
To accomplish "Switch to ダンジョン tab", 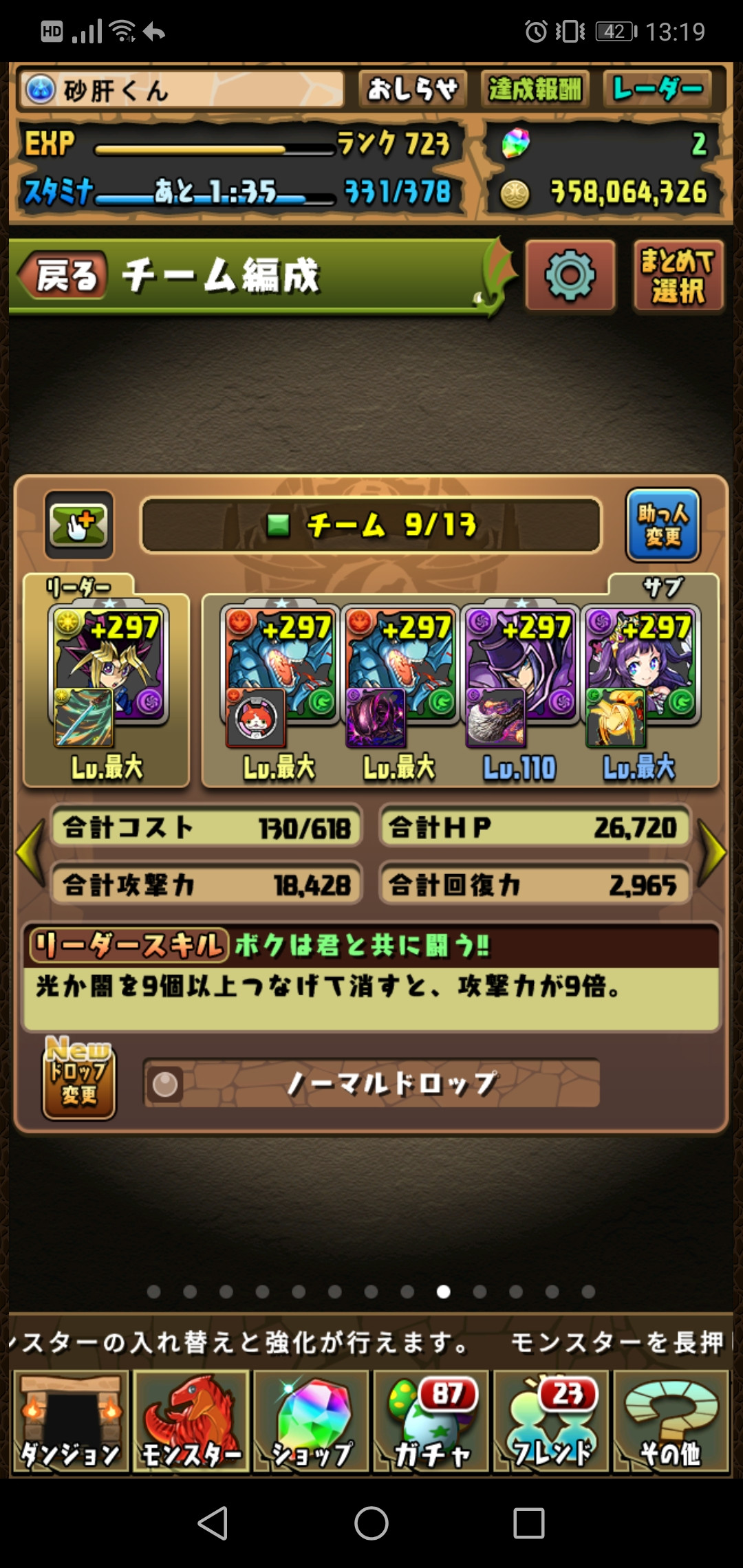I will click(x=70, y=1421).
